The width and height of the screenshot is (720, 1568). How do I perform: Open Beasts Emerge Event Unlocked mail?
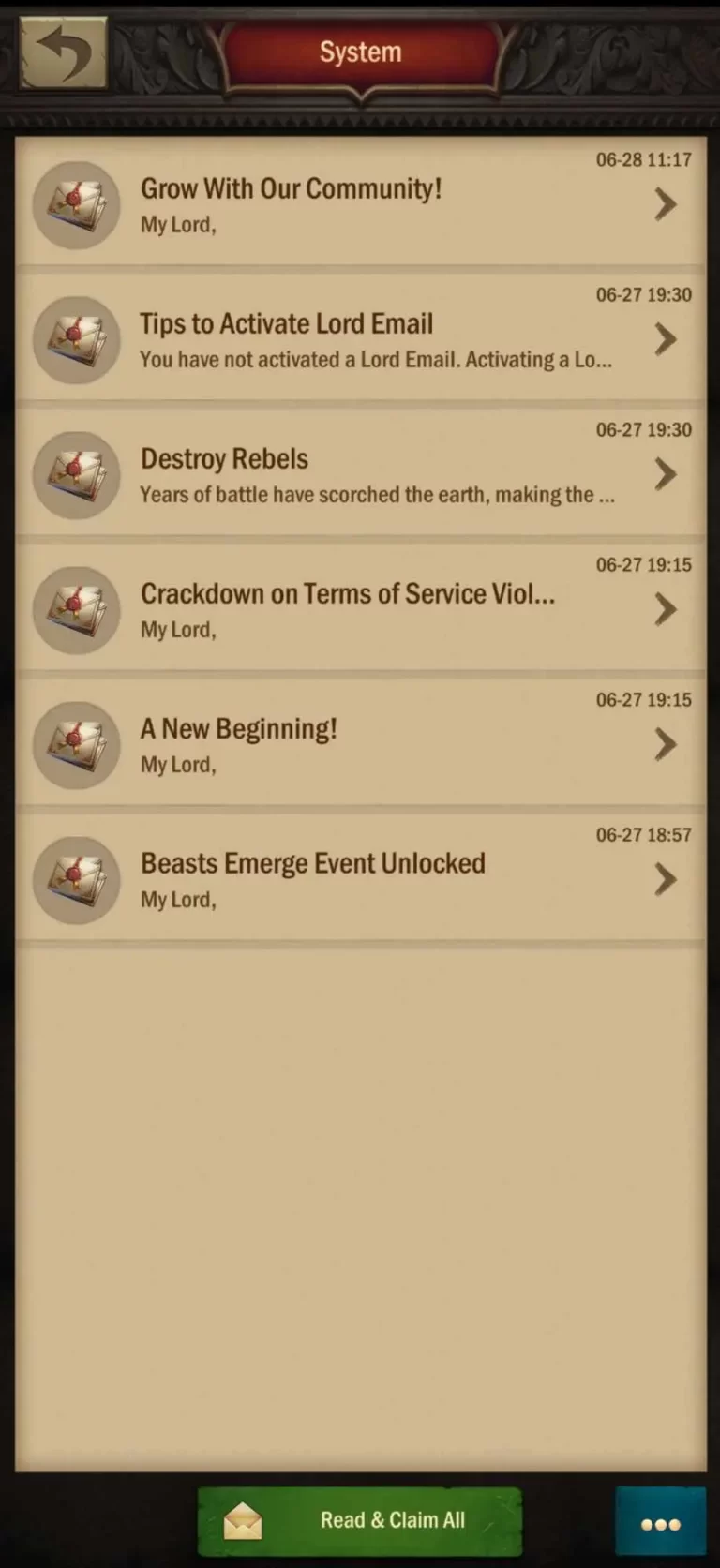(x=360, y=878)
